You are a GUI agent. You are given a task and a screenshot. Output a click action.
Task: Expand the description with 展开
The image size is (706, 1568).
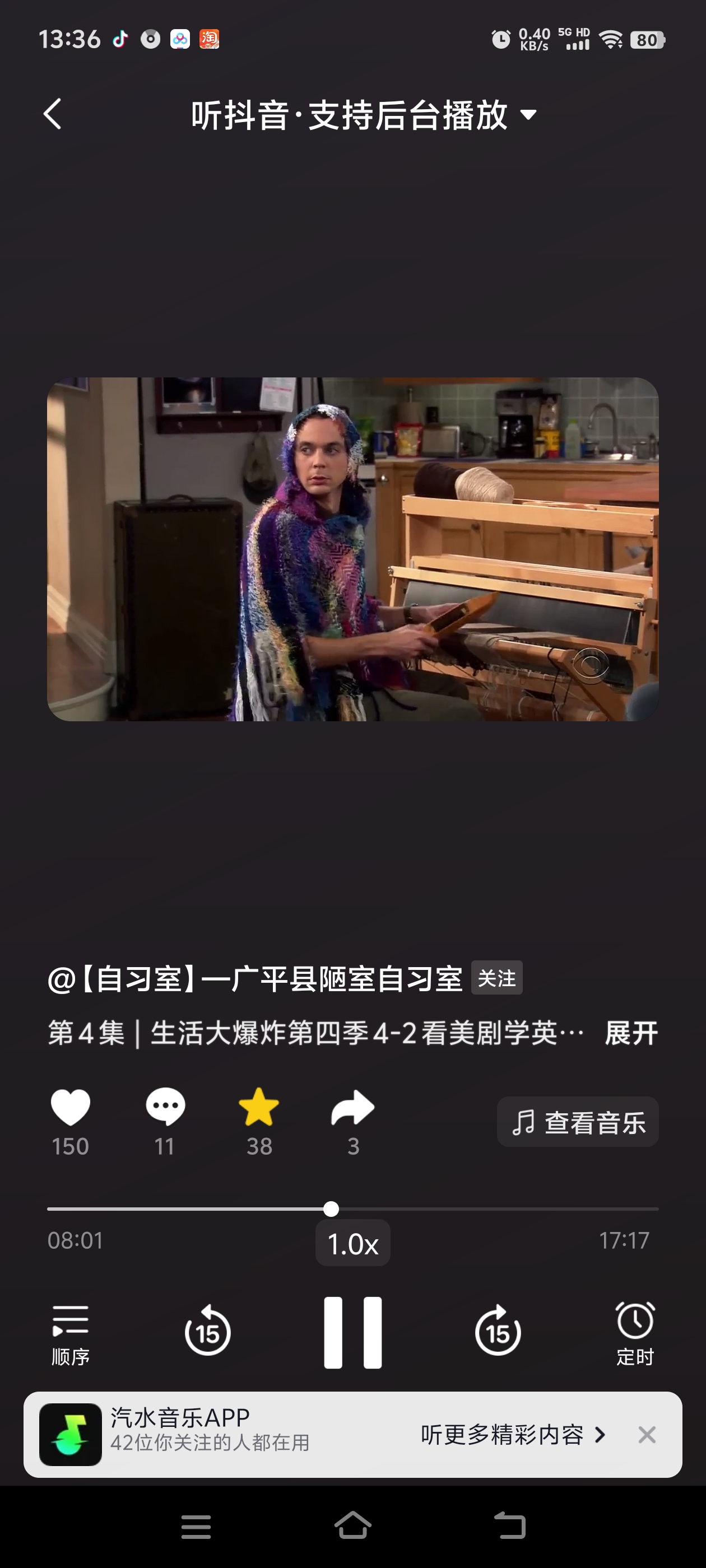point(630,1033)
